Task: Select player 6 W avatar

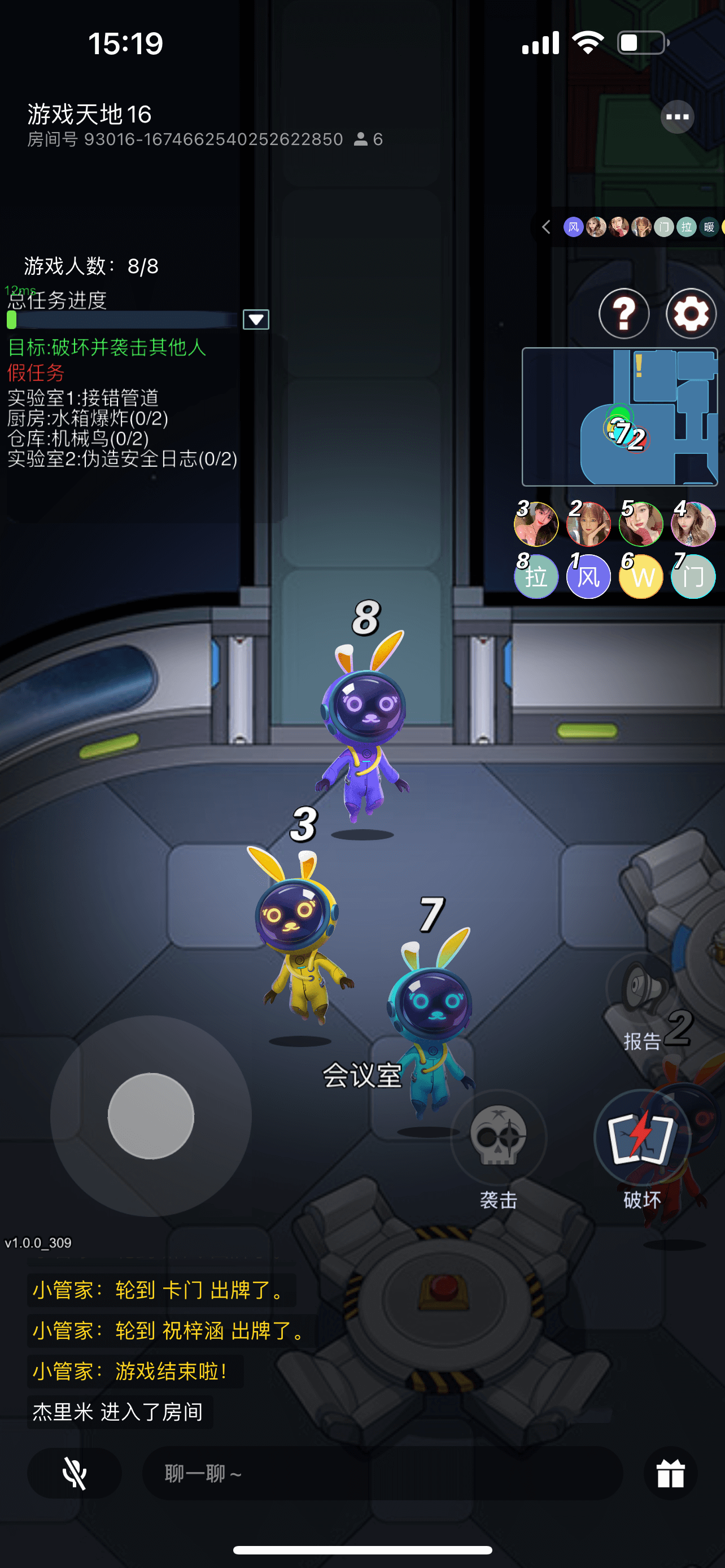Action: pyautogui.click(x=640, y=576)
